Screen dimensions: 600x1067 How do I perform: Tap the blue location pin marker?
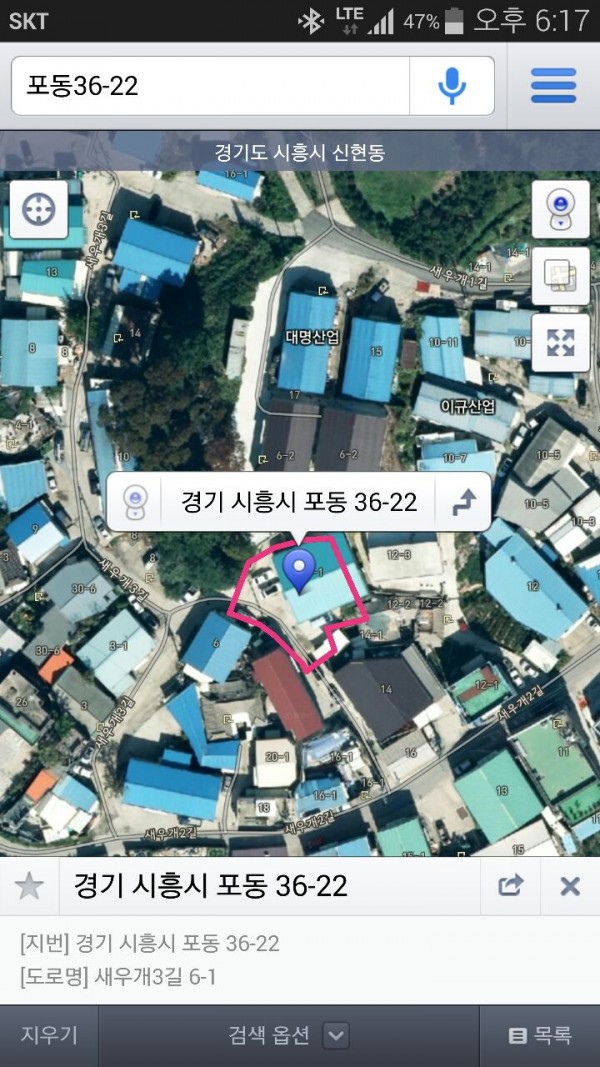coord(299,570)
